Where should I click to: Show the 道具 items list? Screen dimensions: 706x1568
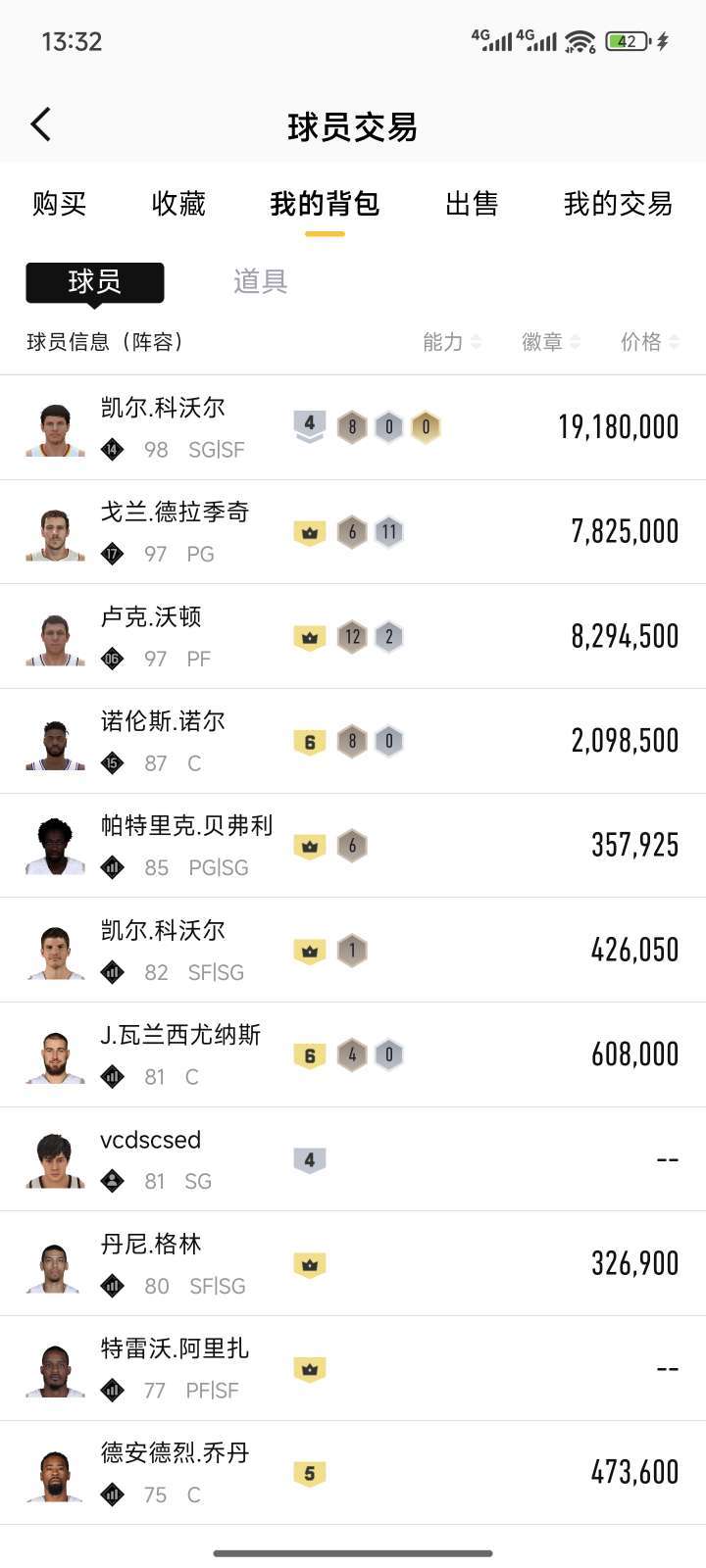260,282
